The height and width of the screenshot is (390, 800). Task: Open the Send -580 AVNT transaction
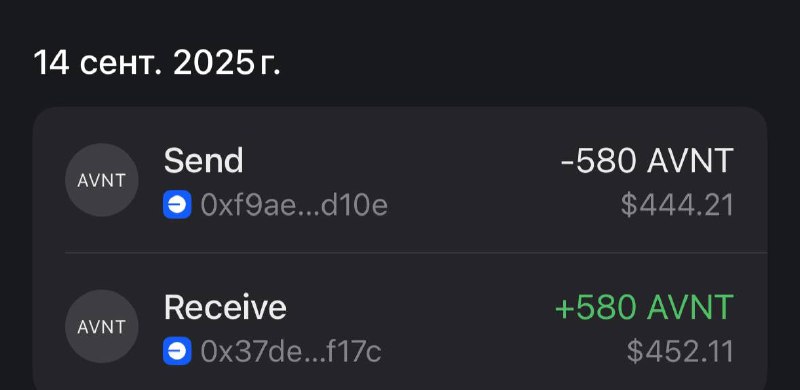pos(400,180)
